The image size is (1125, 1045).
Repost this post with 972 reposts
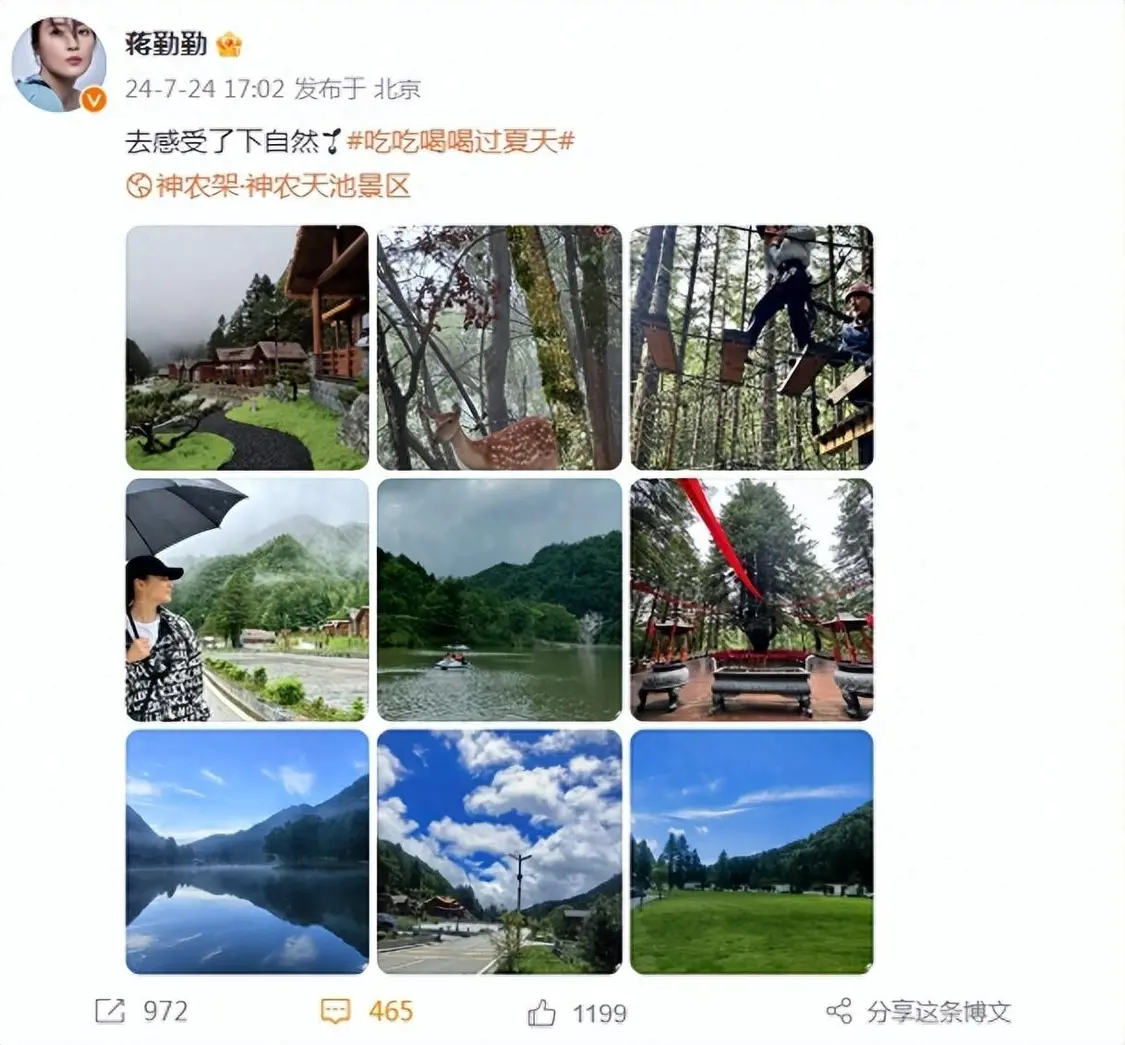(x=141, y=1011)
